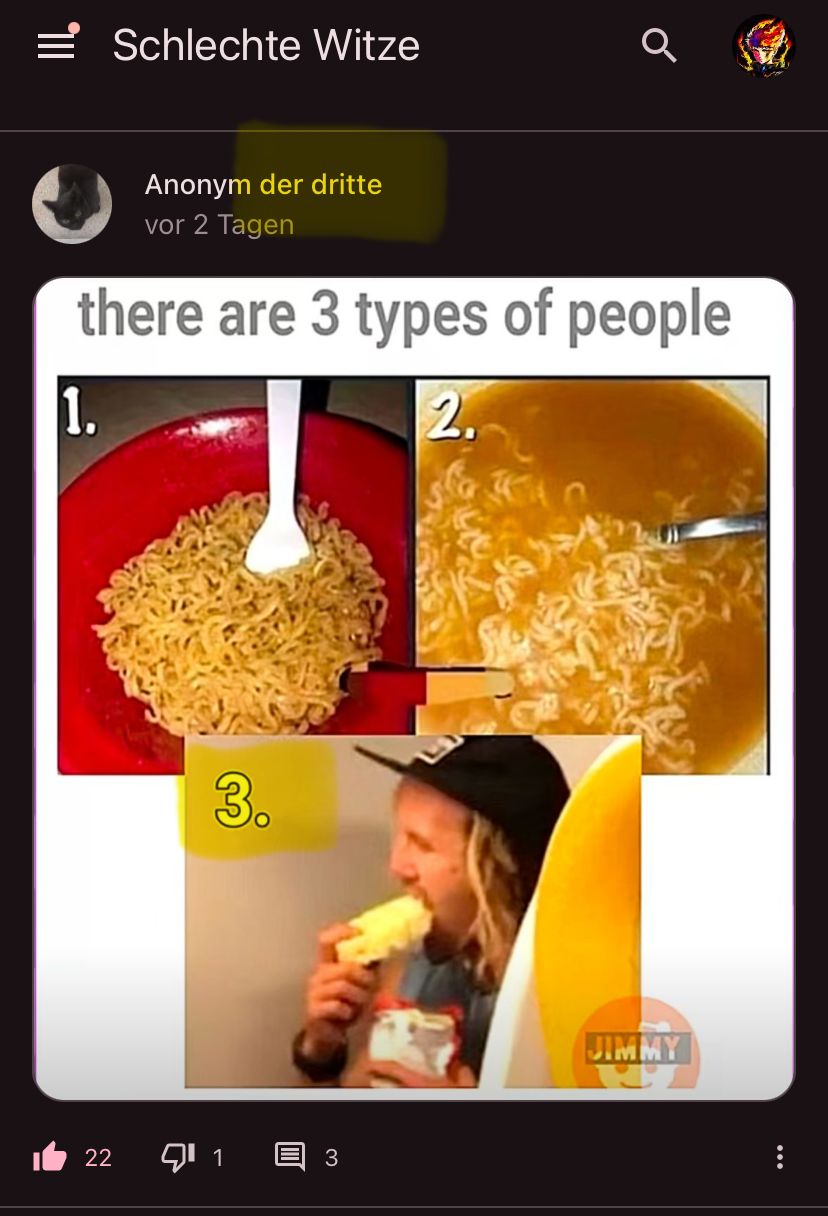Open search in Schlechte Witze
This screenshot has height=1216, width=828.
coord(659,46)
